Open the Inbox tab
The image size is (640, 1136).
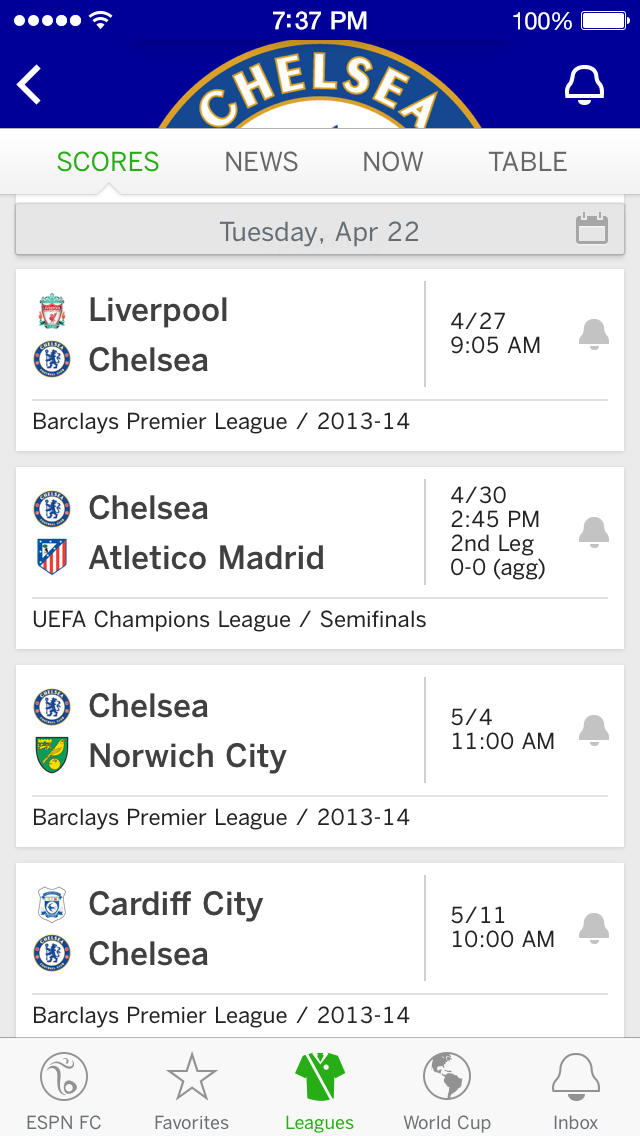[x=576, y=1090]
